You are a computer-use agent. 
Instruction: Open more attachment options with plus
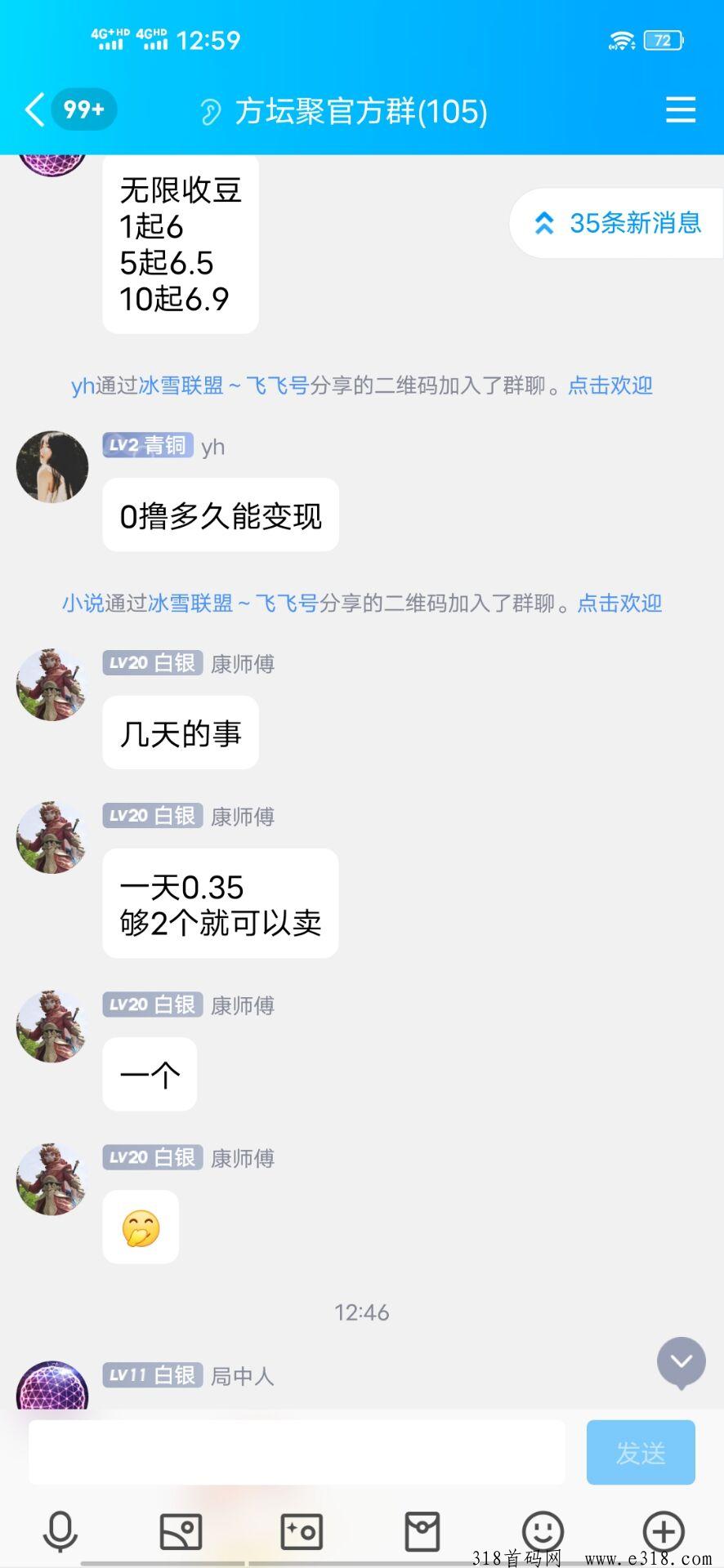coord(663,1530)
